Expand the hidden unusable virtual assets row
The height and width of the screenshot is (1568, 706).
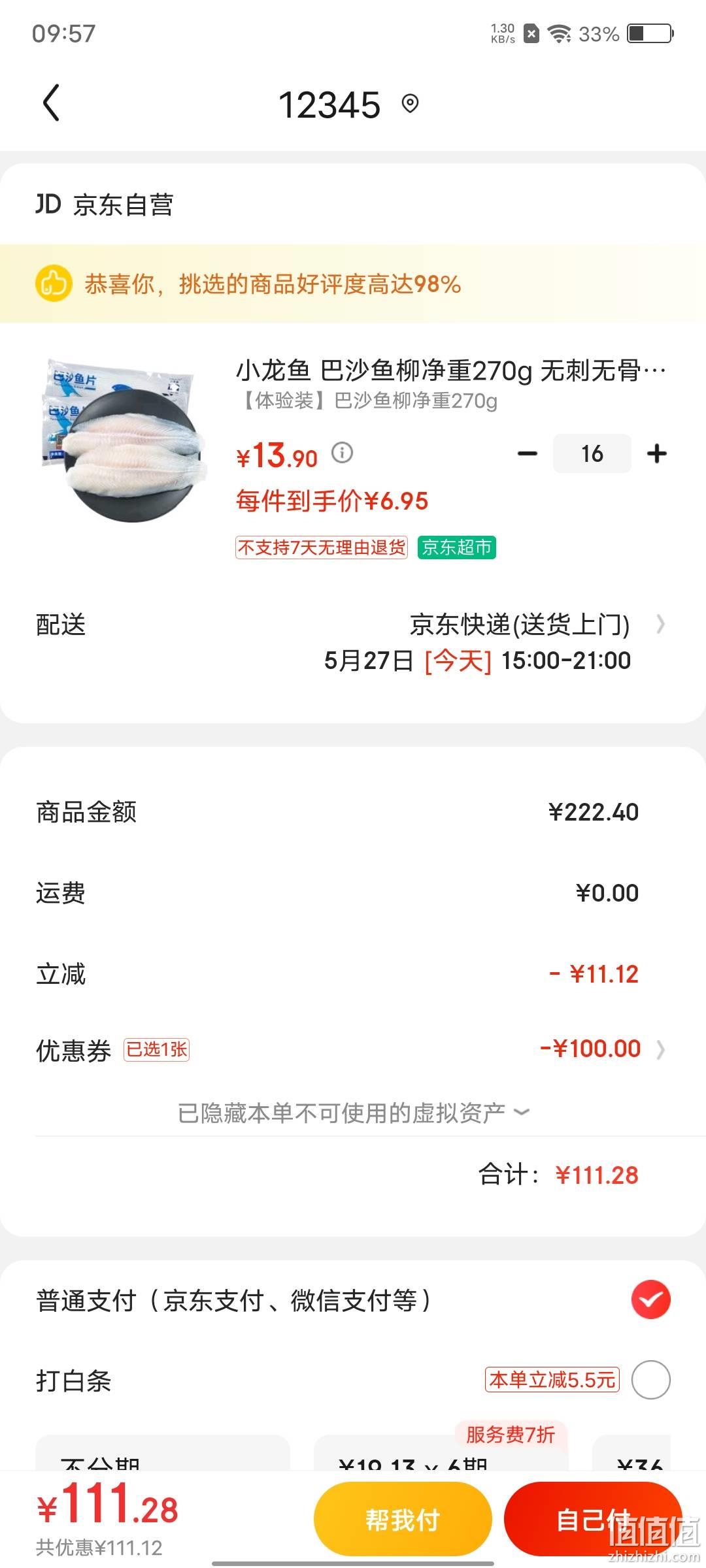coord(353,1113)
